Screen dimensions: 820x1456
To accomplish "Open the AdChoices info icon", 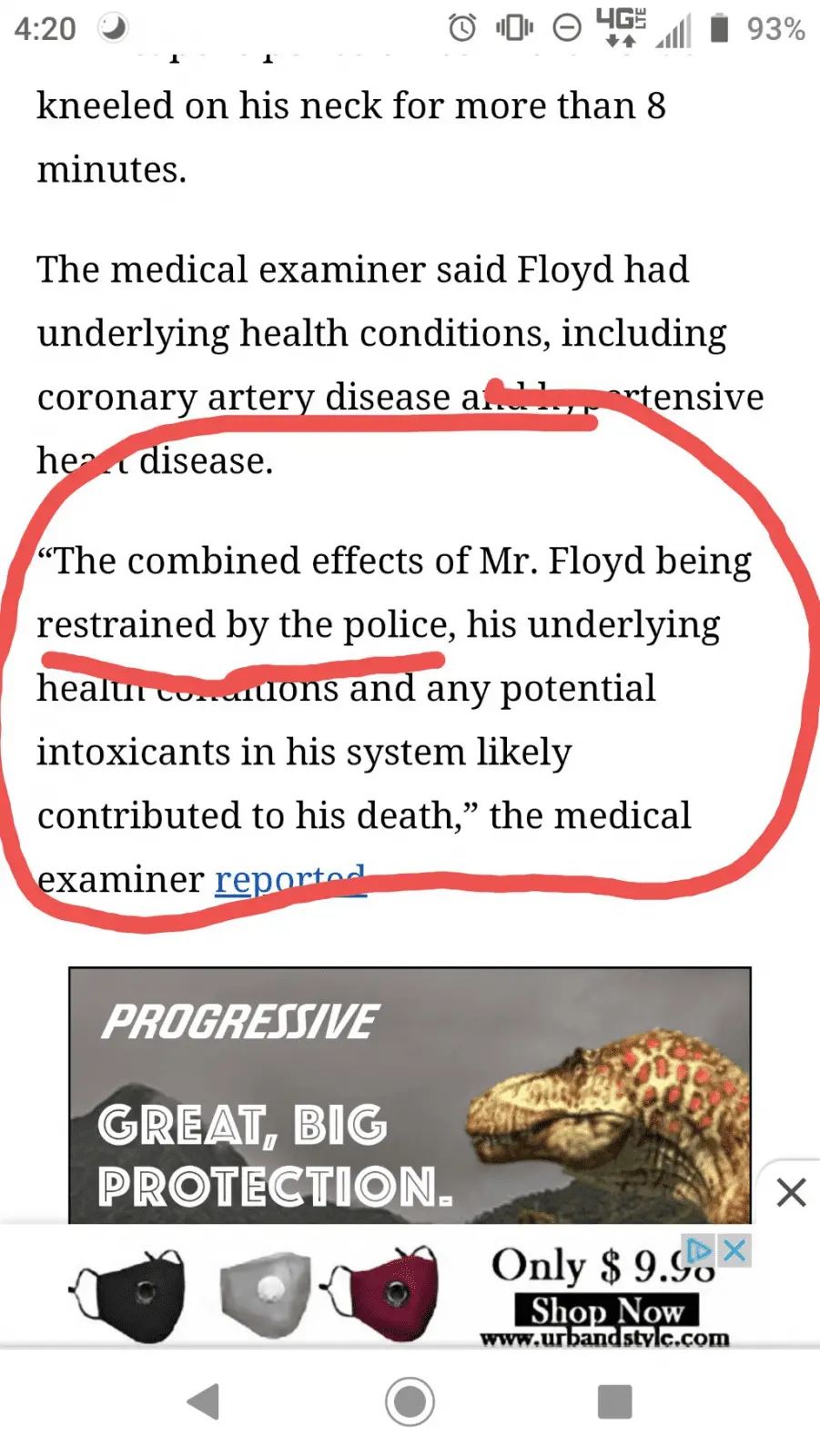I will pos(699,1250).
